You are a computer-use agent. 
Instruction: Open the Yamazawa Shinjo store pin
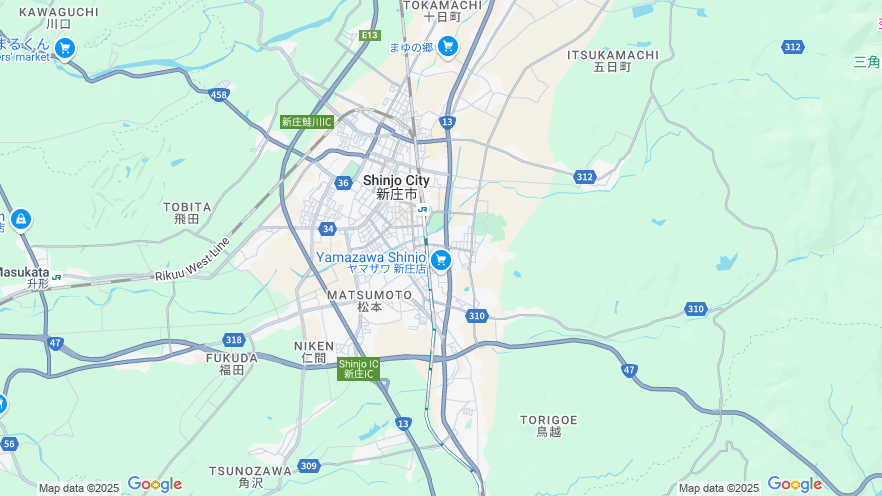point(441,260)
